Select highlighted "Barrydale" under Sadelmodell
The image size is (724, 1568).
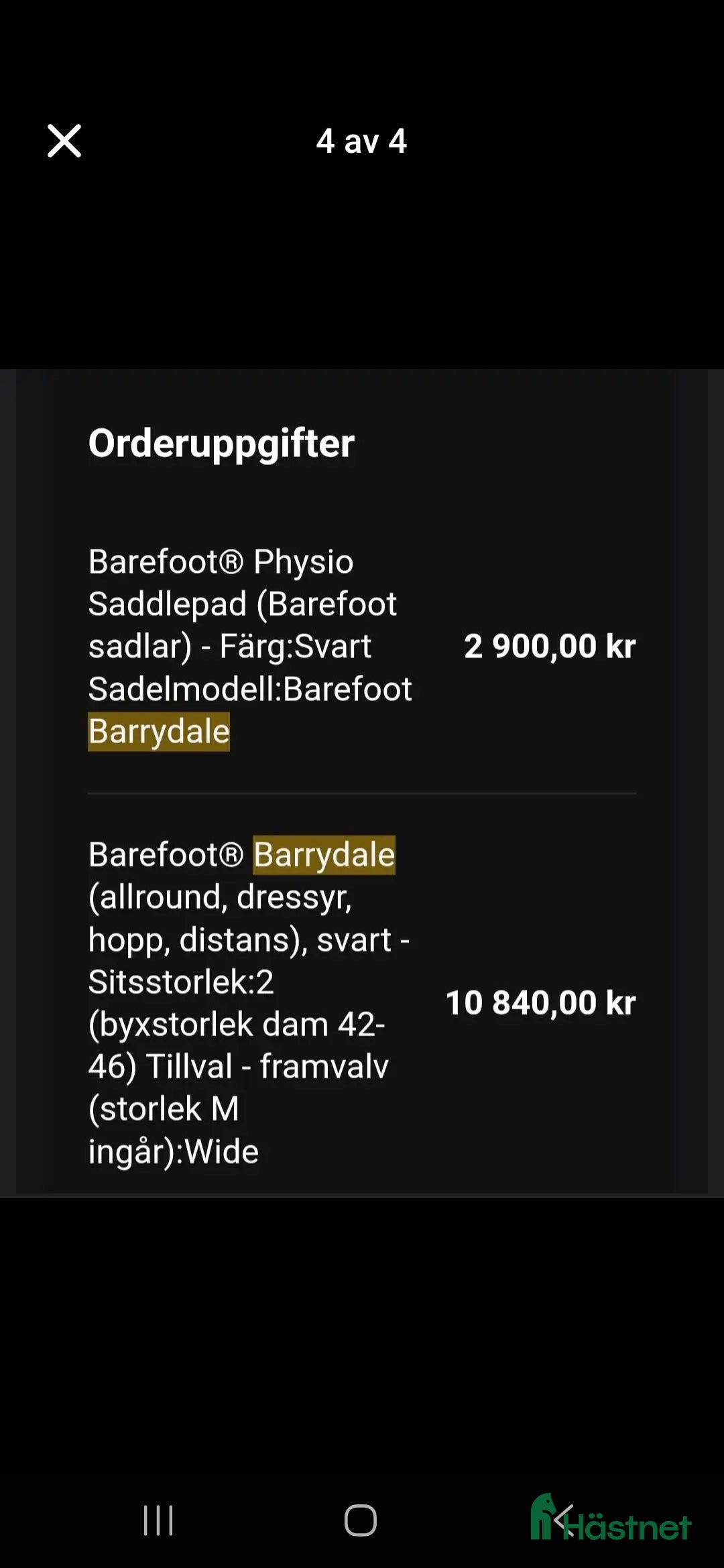pyautogui.click(x=158, y=731)
